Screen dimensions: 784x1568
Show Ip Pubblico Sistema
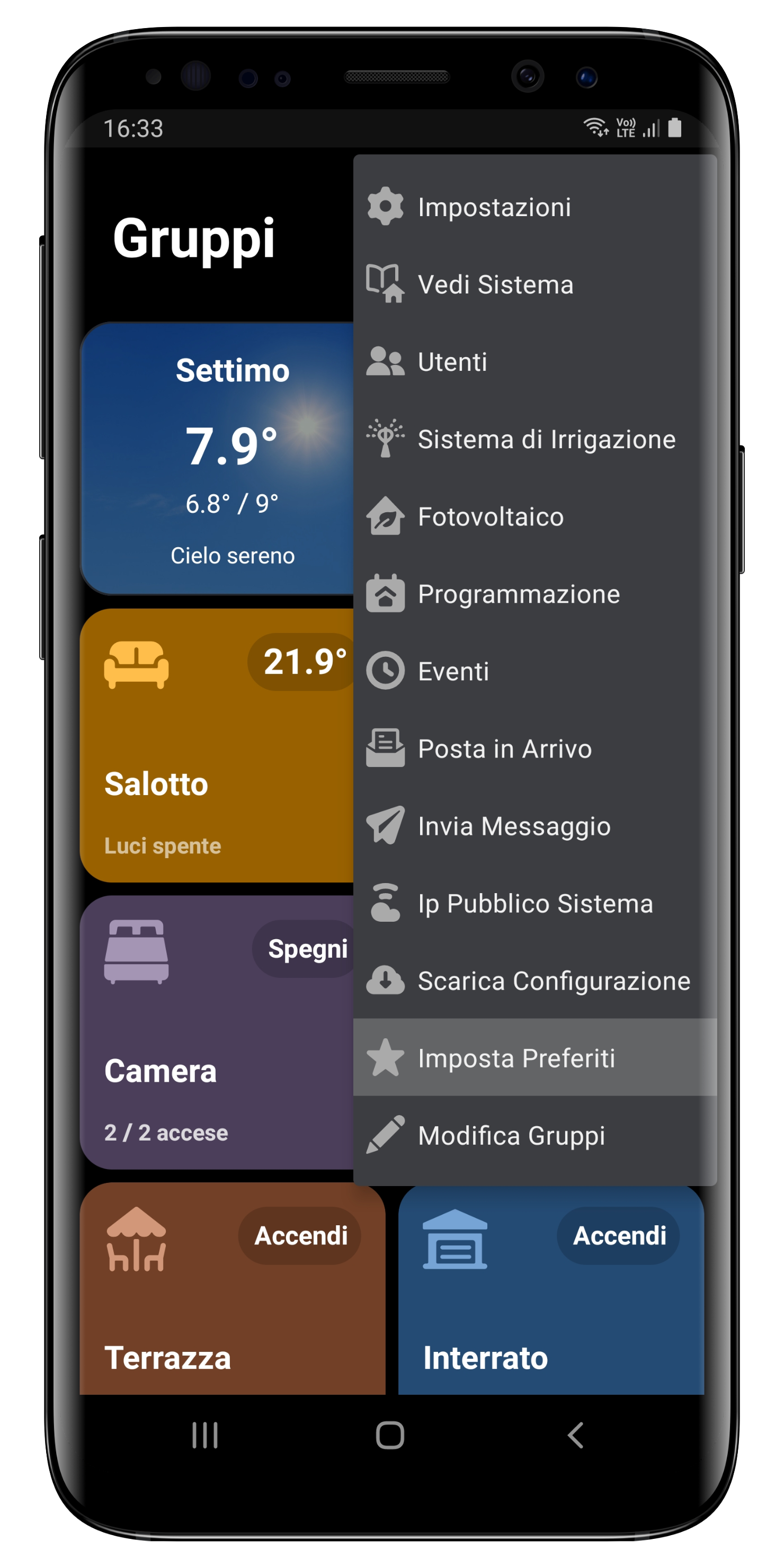coord(534,903)
